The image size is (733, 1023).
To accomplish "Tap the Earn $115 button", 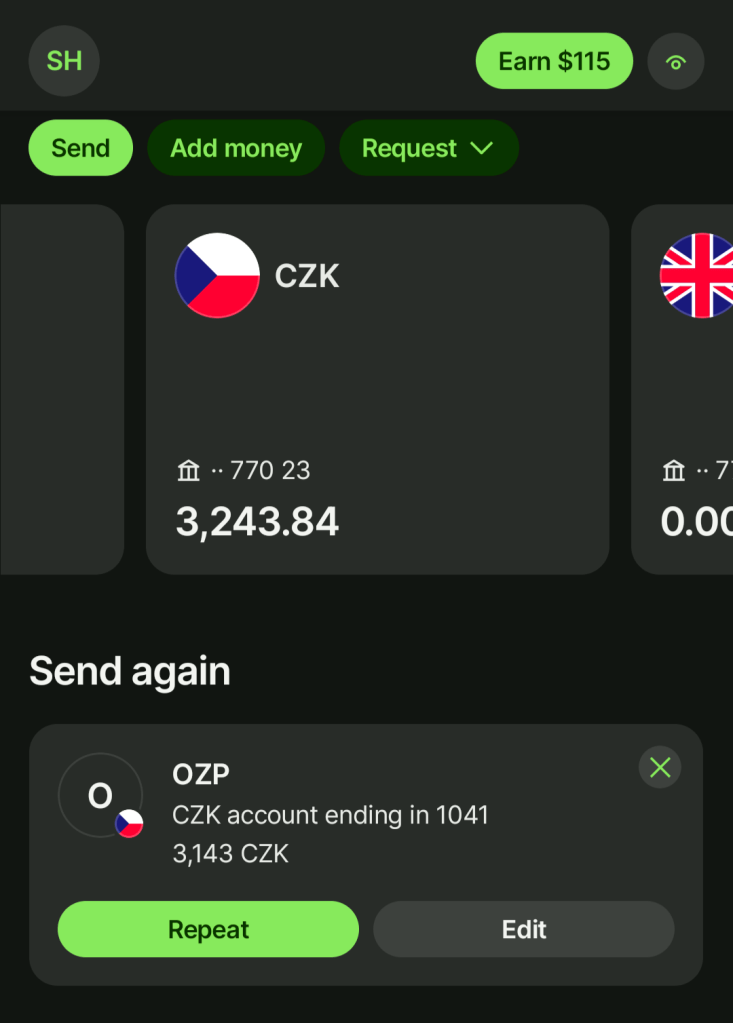I will (554, 61).
